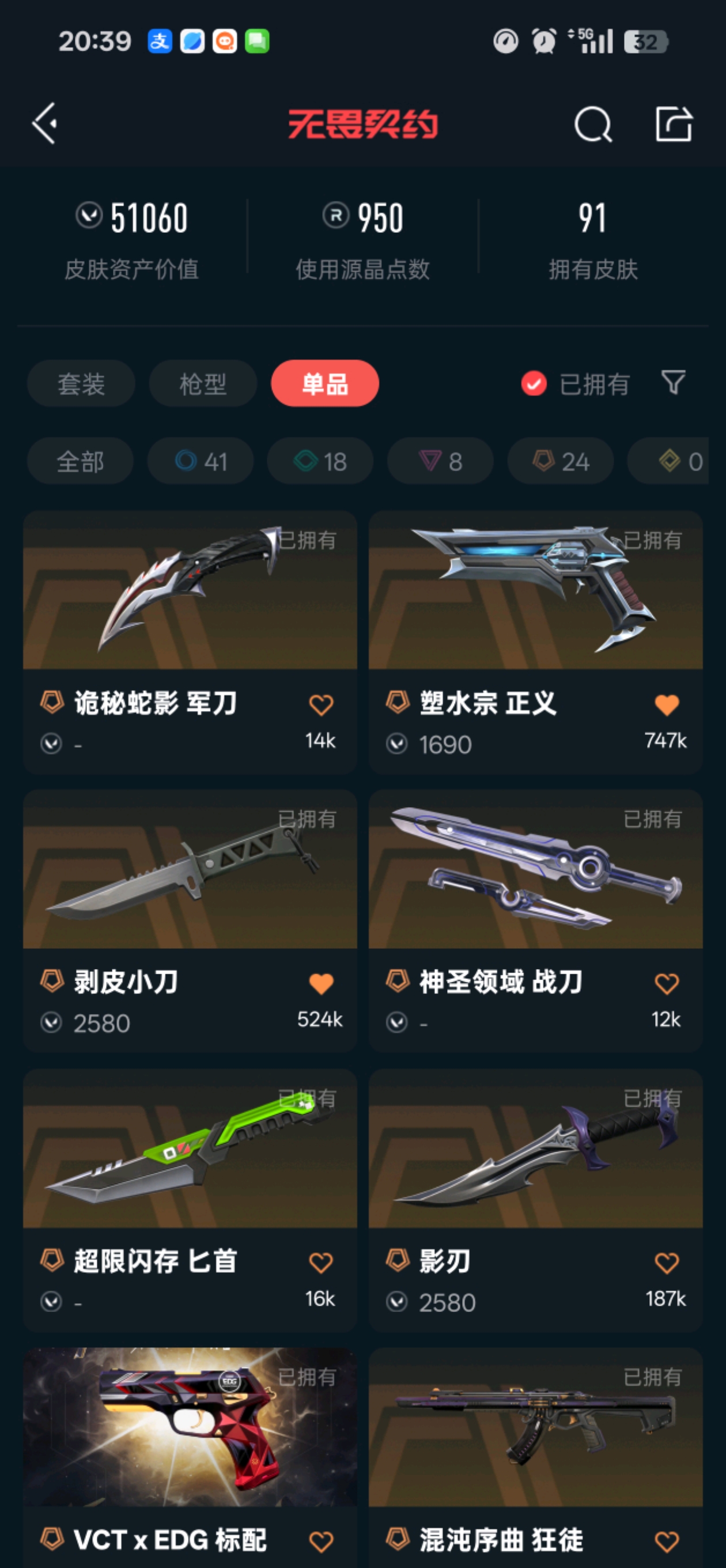
Task: Open the search icon in the header
Action: pyautogui.click(x=592, y=125)
